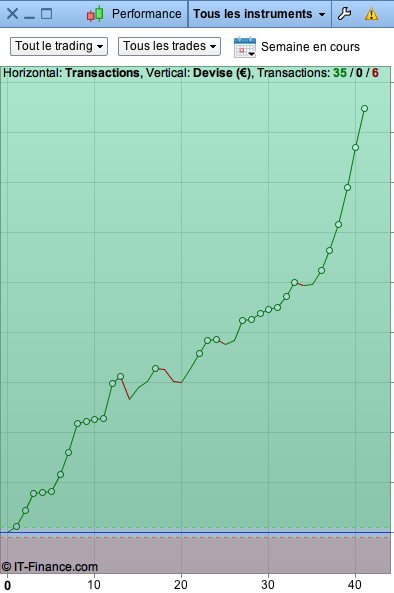Maximize the Performance window
This screenshot has height=593, width=394.
click(47, 14)
